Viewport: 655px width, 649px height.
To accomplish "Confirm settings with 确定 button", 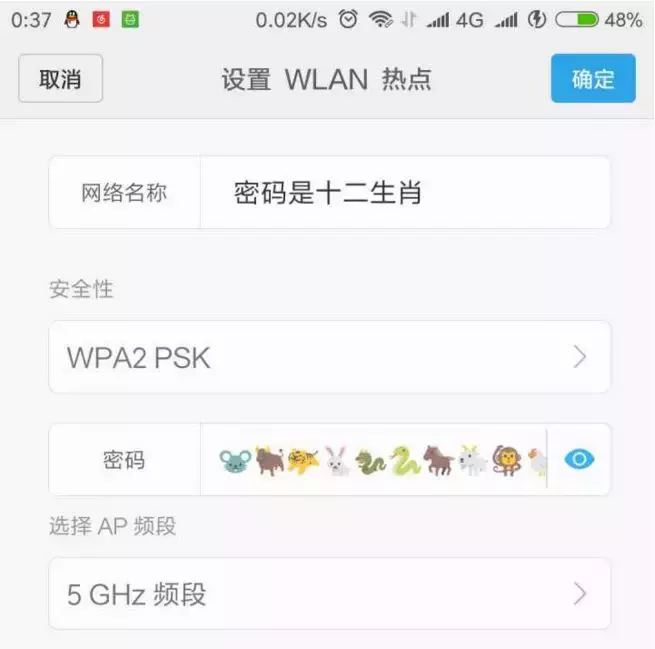I will [x=592, y=79].
